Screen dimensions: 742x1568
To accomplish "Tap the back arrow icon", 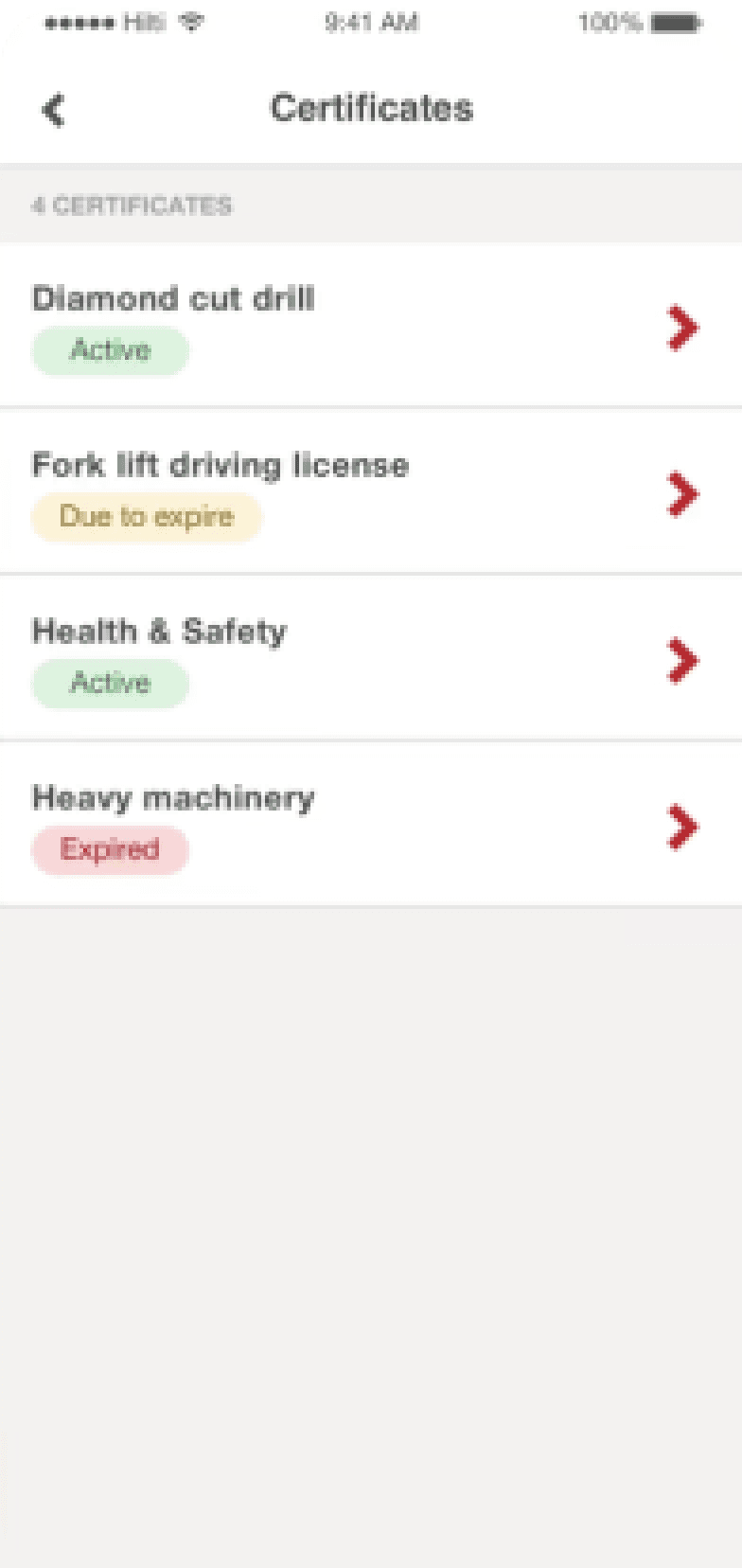I will [54, 109].
